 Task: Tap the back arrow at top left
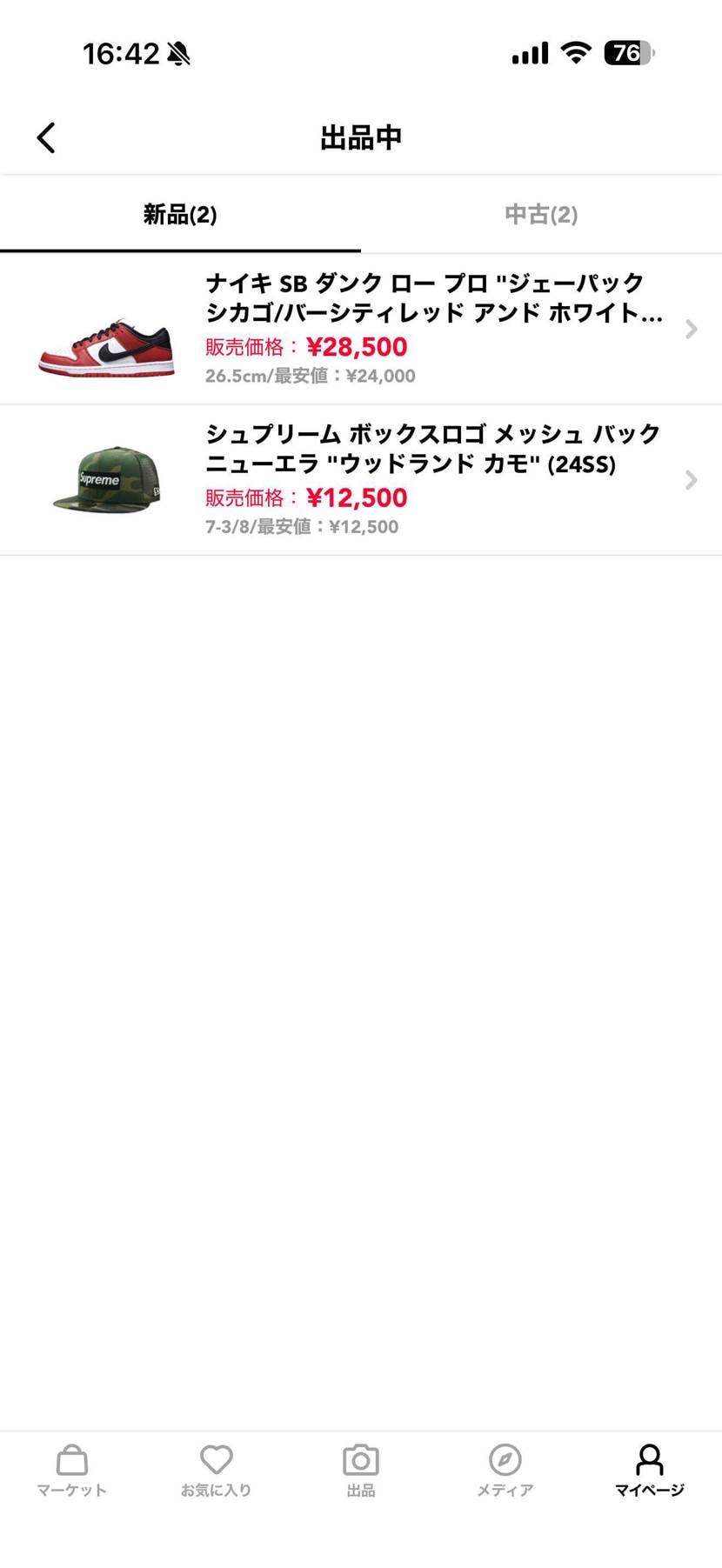pos(46,137)
